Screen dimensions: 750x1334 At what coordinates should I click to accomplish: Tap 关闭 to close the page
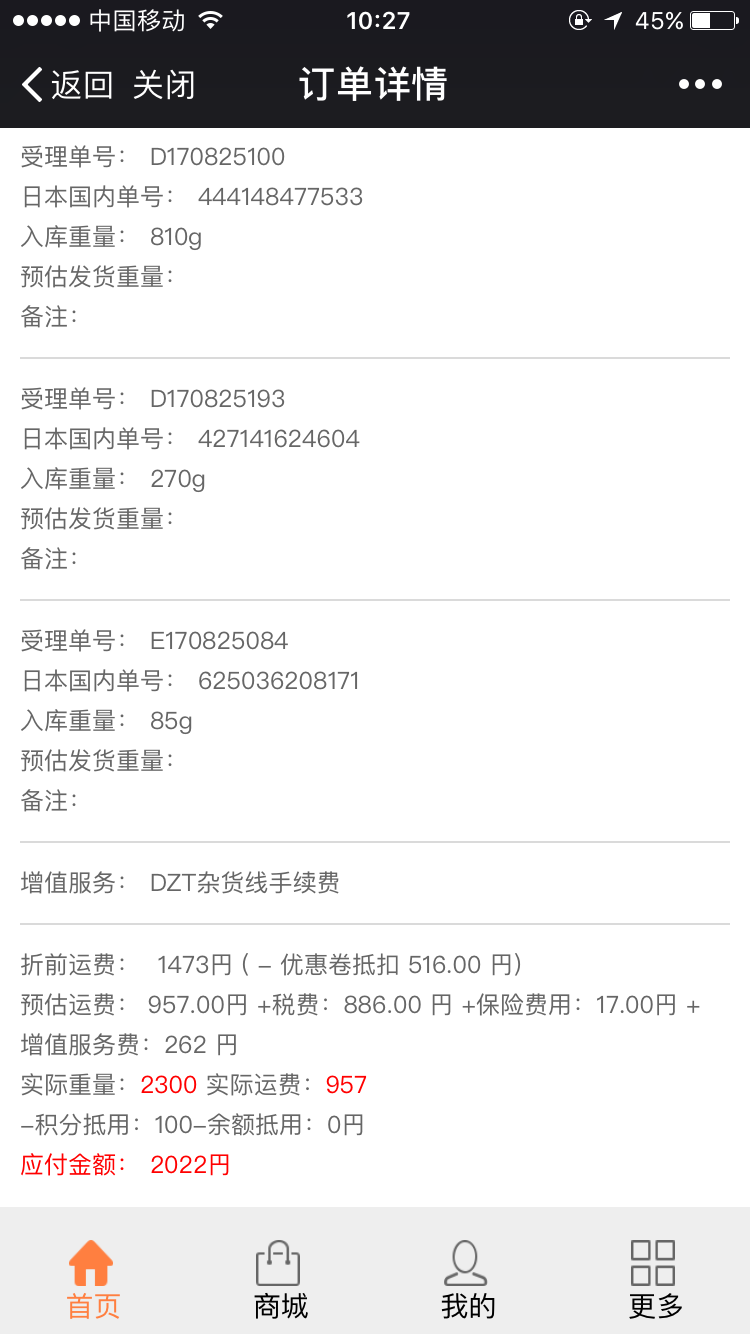tap(164, 85)
